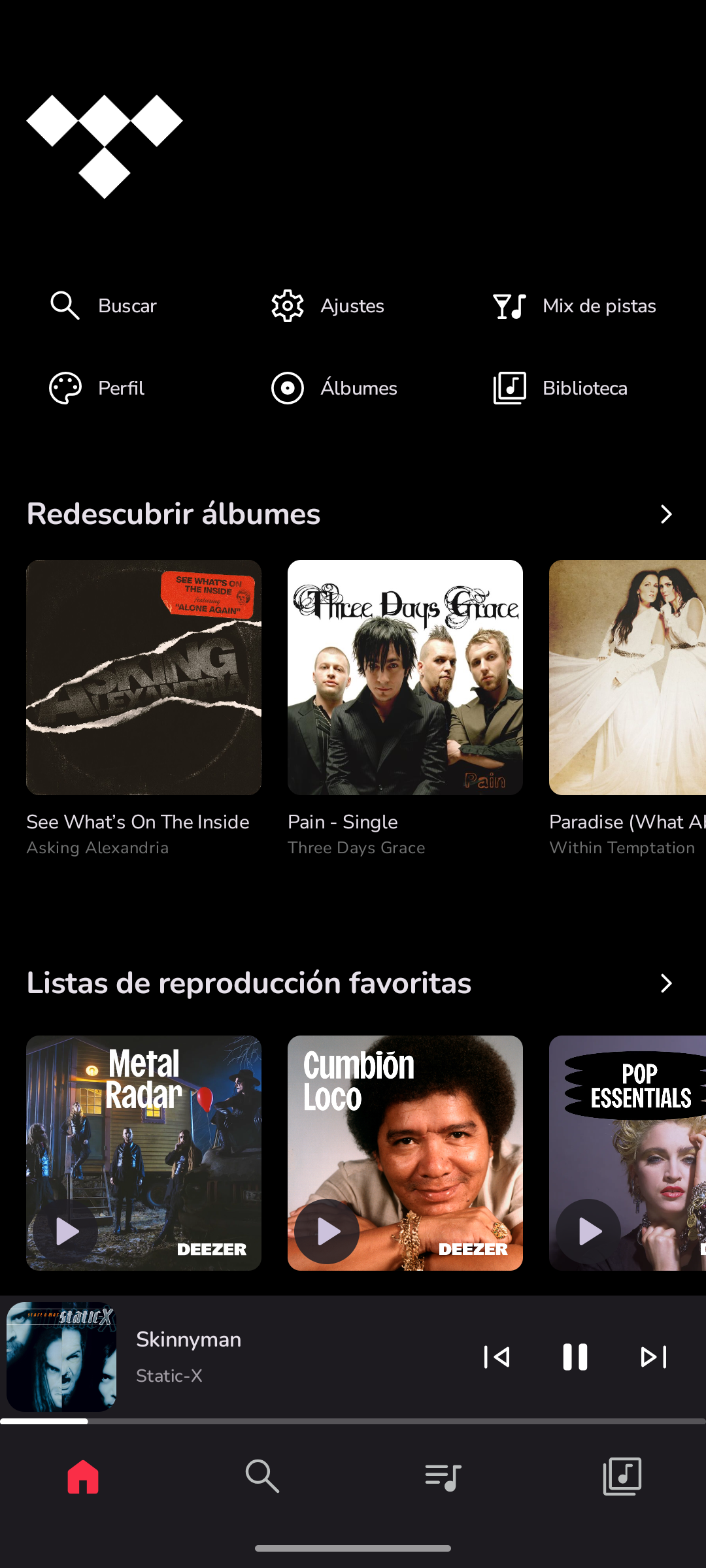706x1568 pixels.
Task: Open the Skinnyman now playing screen
Action: coord(261,1356)
